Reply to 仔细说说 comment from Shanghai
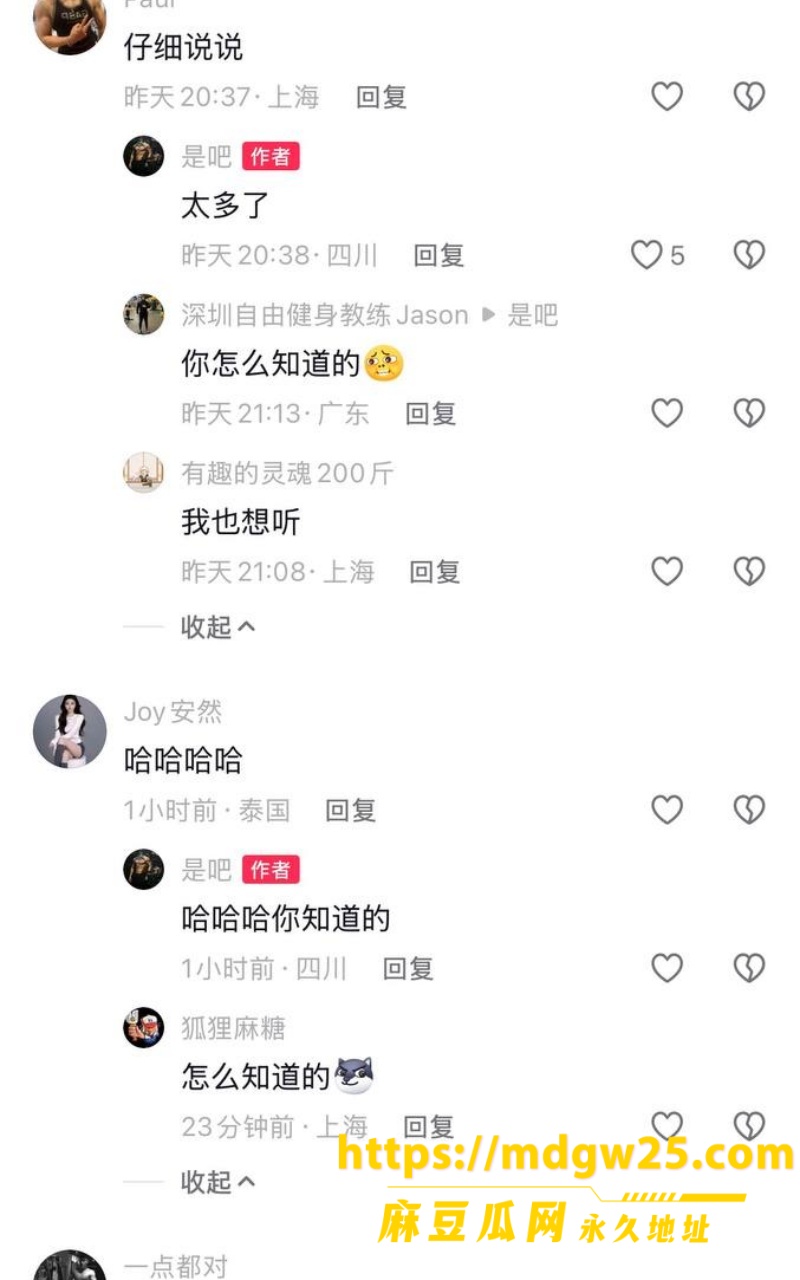Image resolution: width=800 pixels, height=1280 pixels. click(x=381, y=97)
